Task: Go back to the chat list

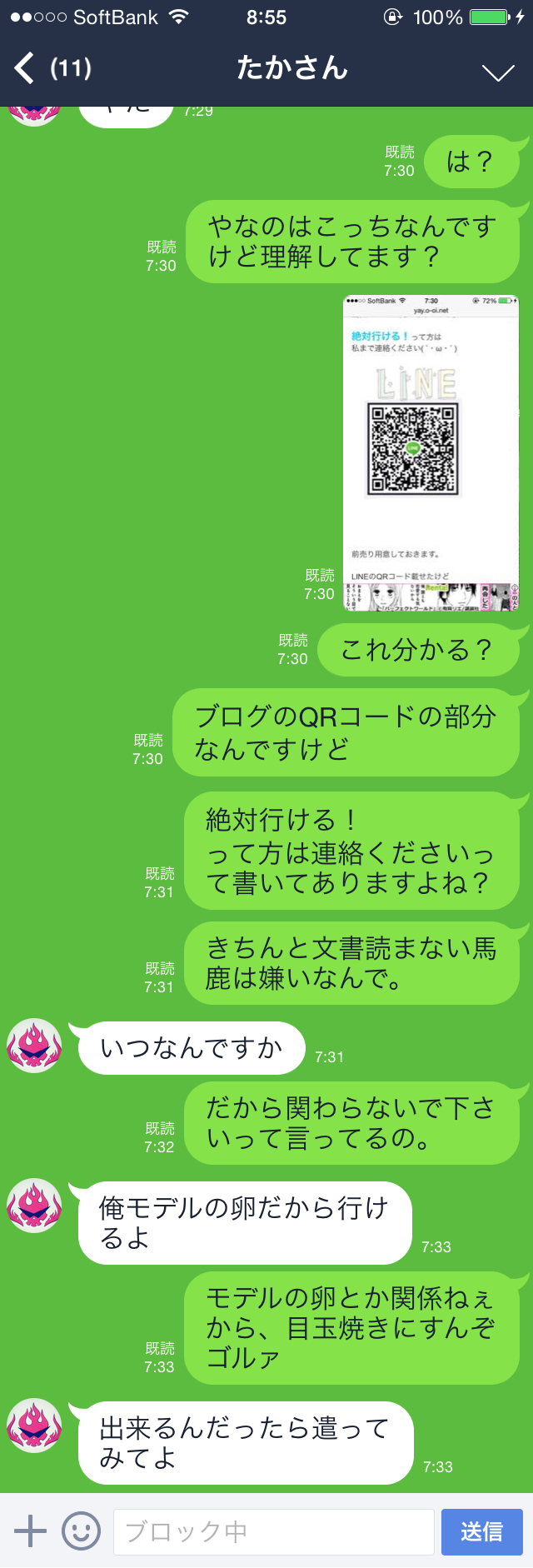Action: click(x=25, y=68)
